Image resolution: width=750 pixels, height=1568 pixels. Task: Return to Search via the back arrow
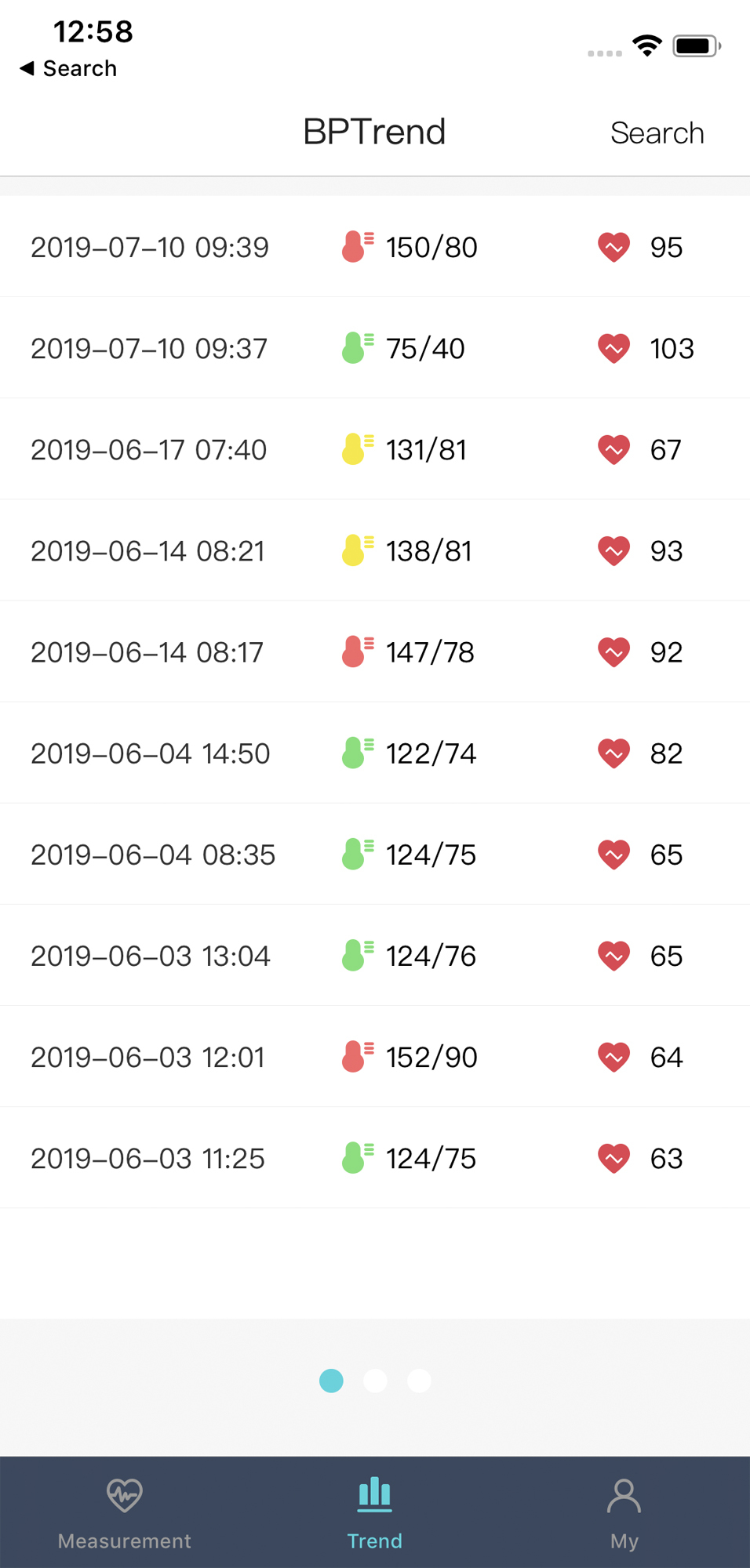coord(68,68)
